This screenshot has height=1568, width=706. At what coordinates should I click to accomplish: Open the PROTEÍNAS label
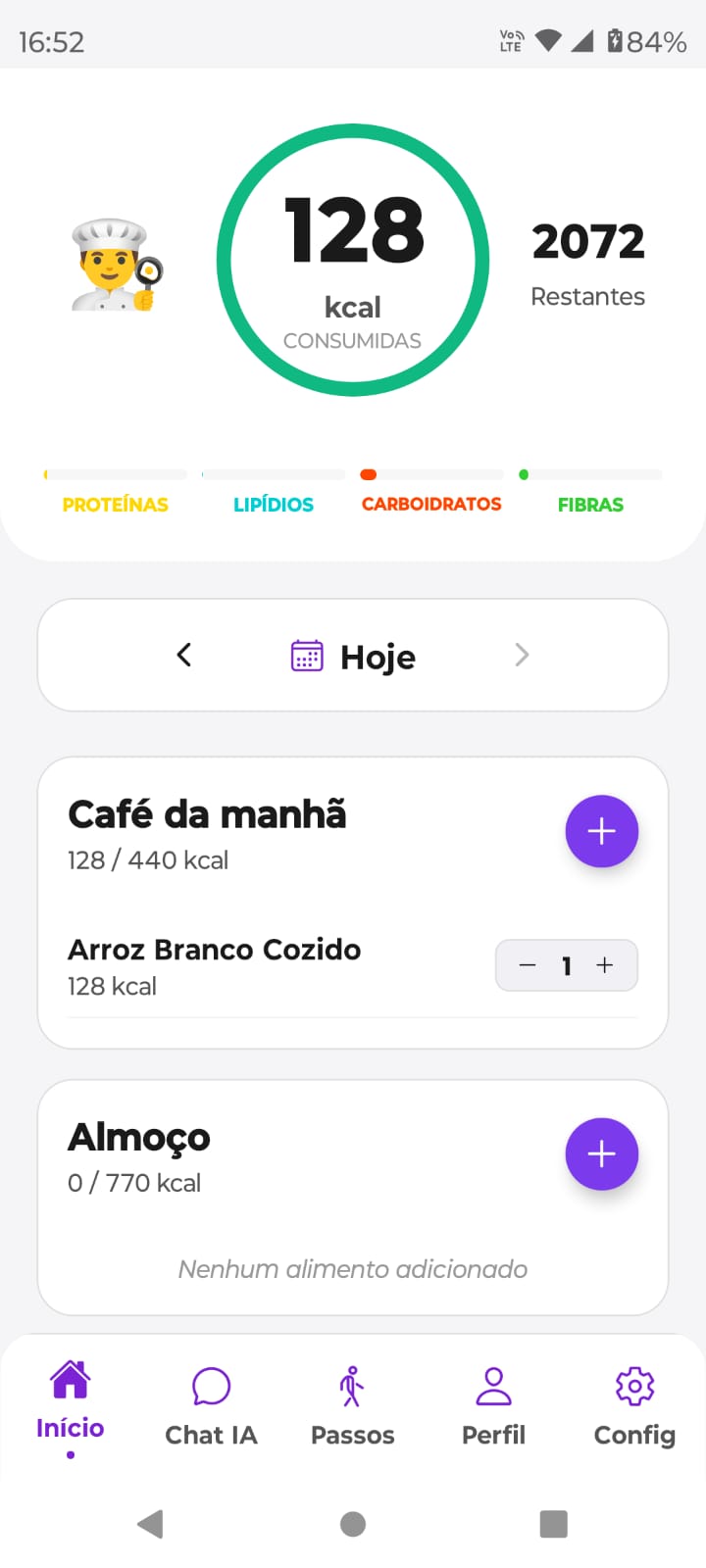pos(114,506)
